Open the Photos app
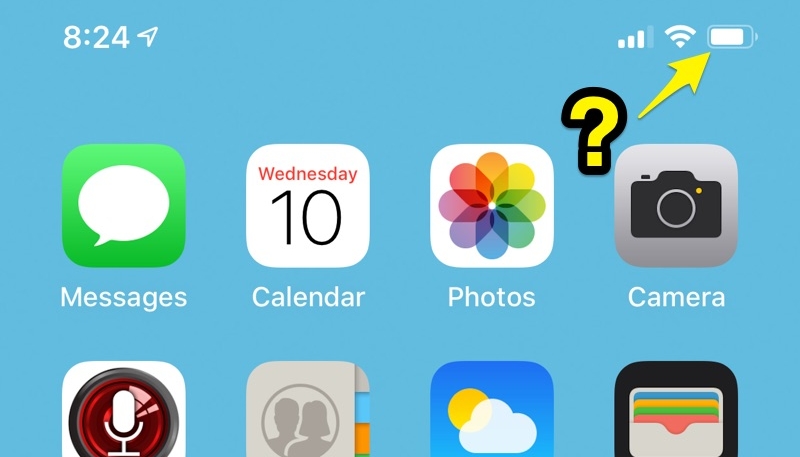The image size is (800, 457). pos(492,206)
